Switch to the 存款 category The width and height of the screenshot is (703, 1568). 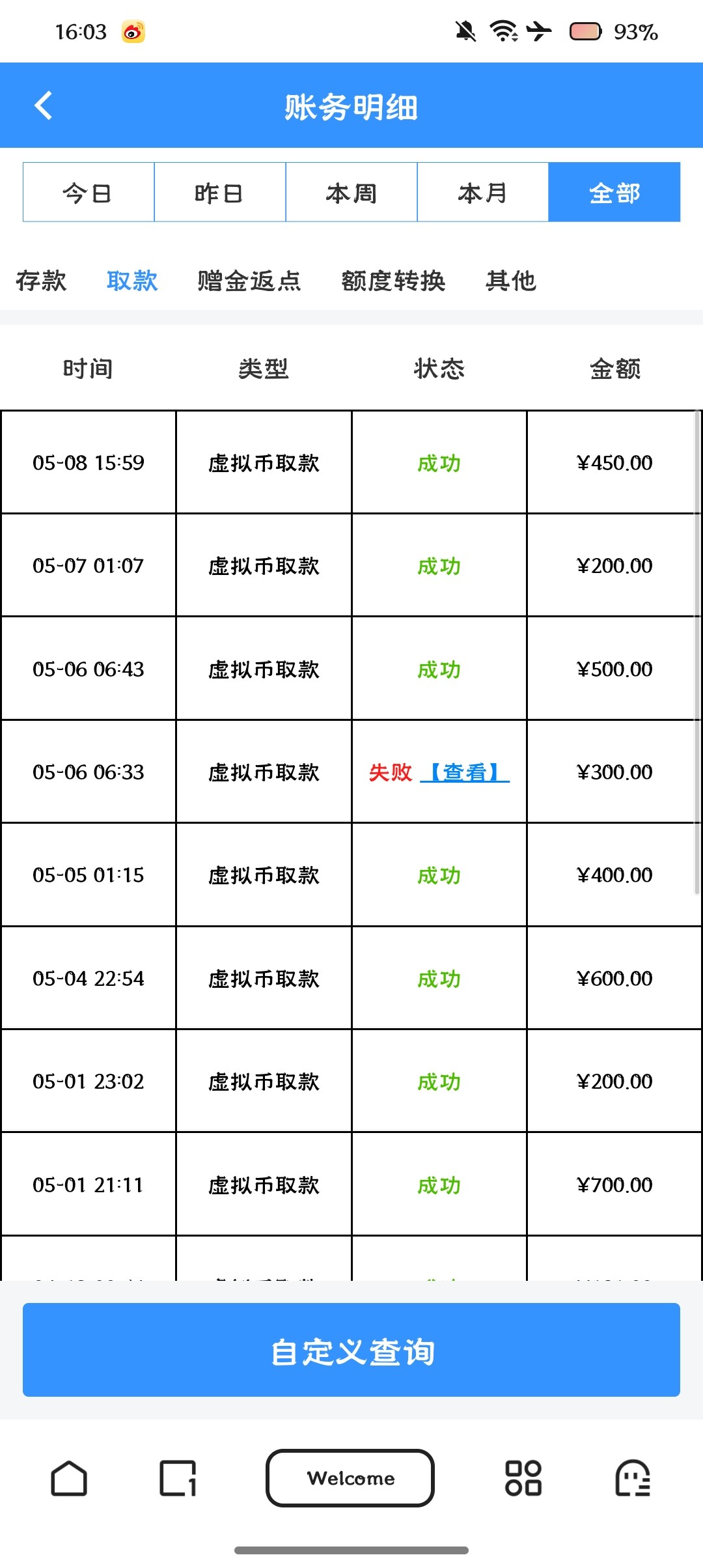pyautogui.click(x=41, y=281)
